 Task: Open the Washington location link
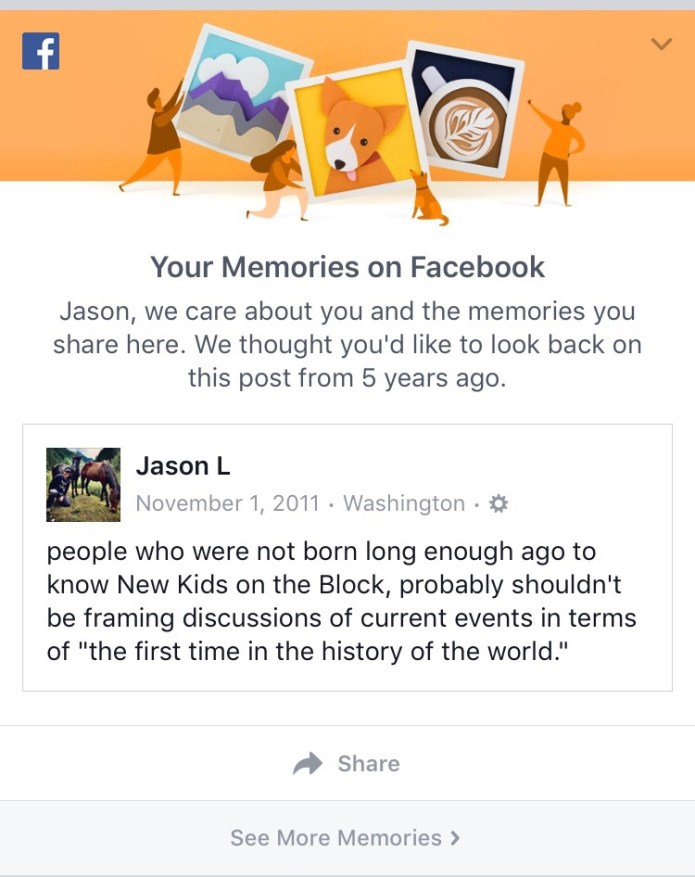pyautogui.click(x=403, y=504)
